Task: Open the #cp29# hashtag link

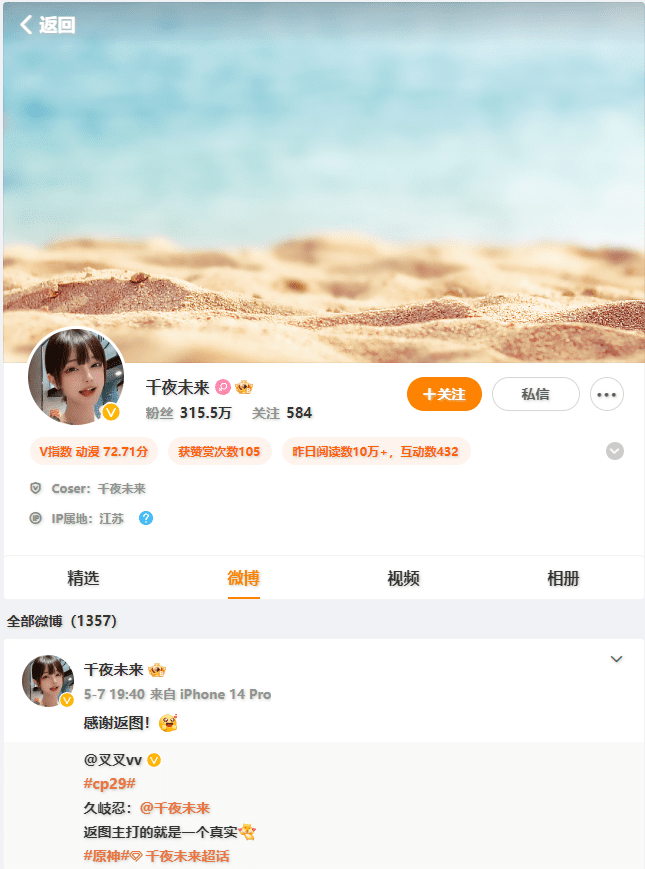Action: (109, 783)
